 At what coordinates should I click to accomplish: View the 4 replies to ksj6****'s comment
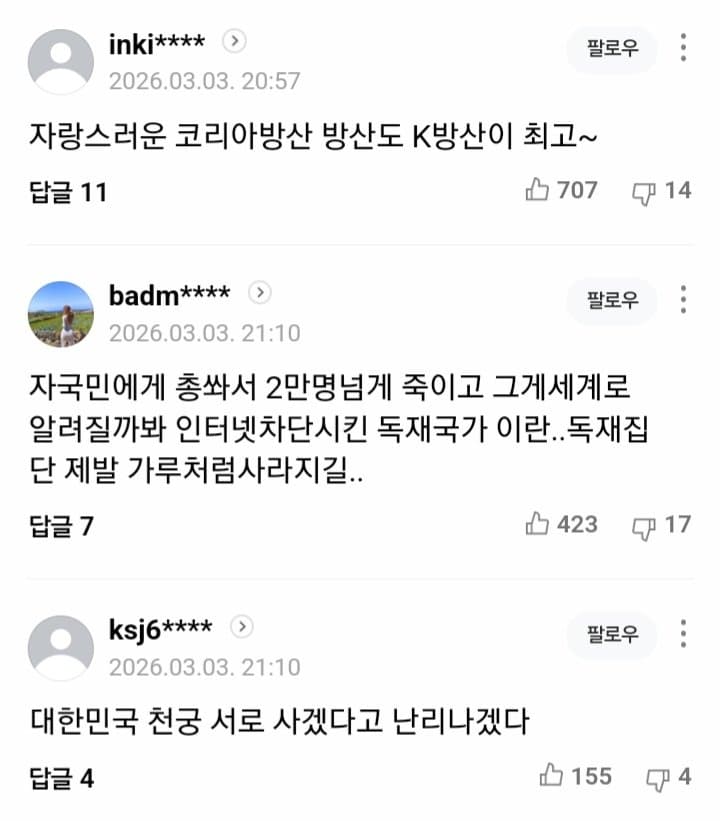click(x=61, y=778)
